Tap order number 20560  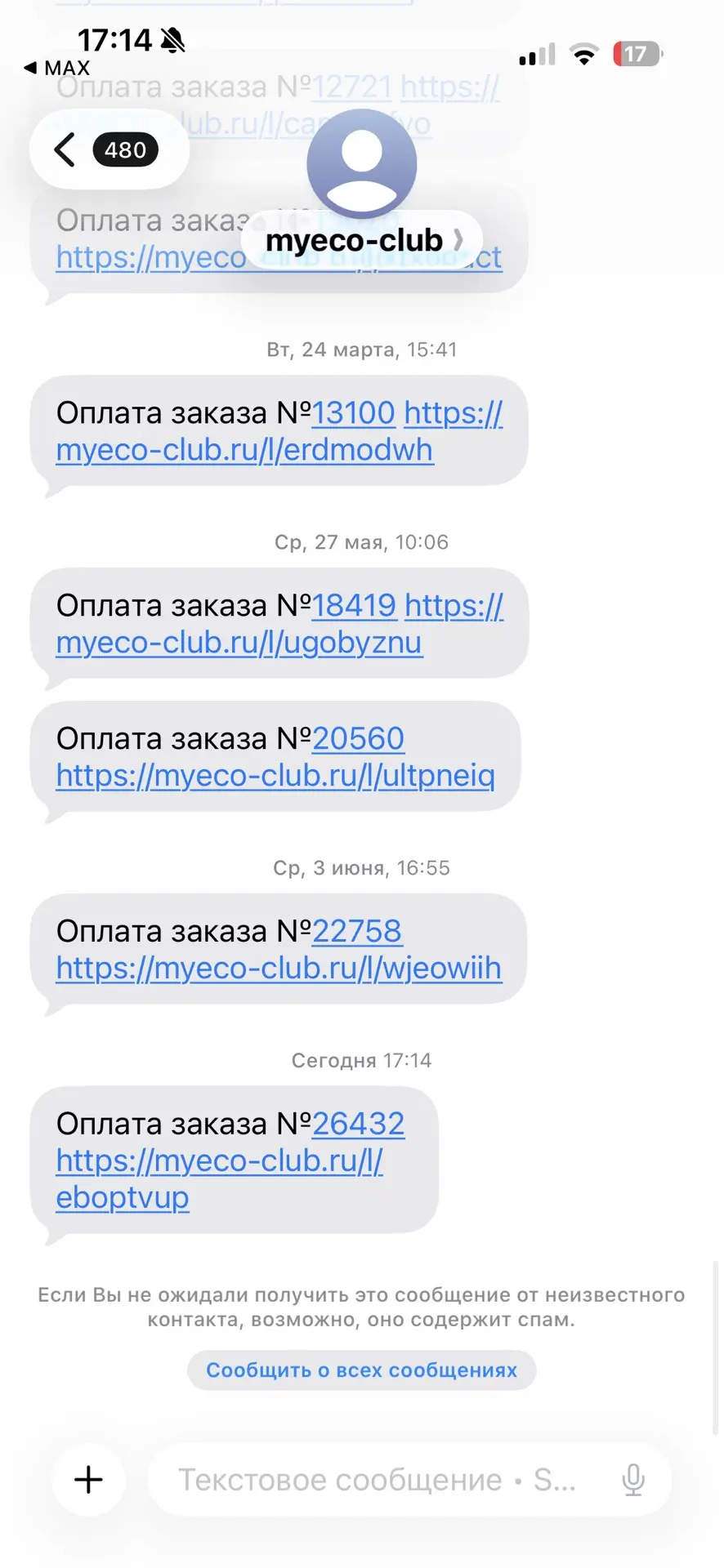coord(358,739)
